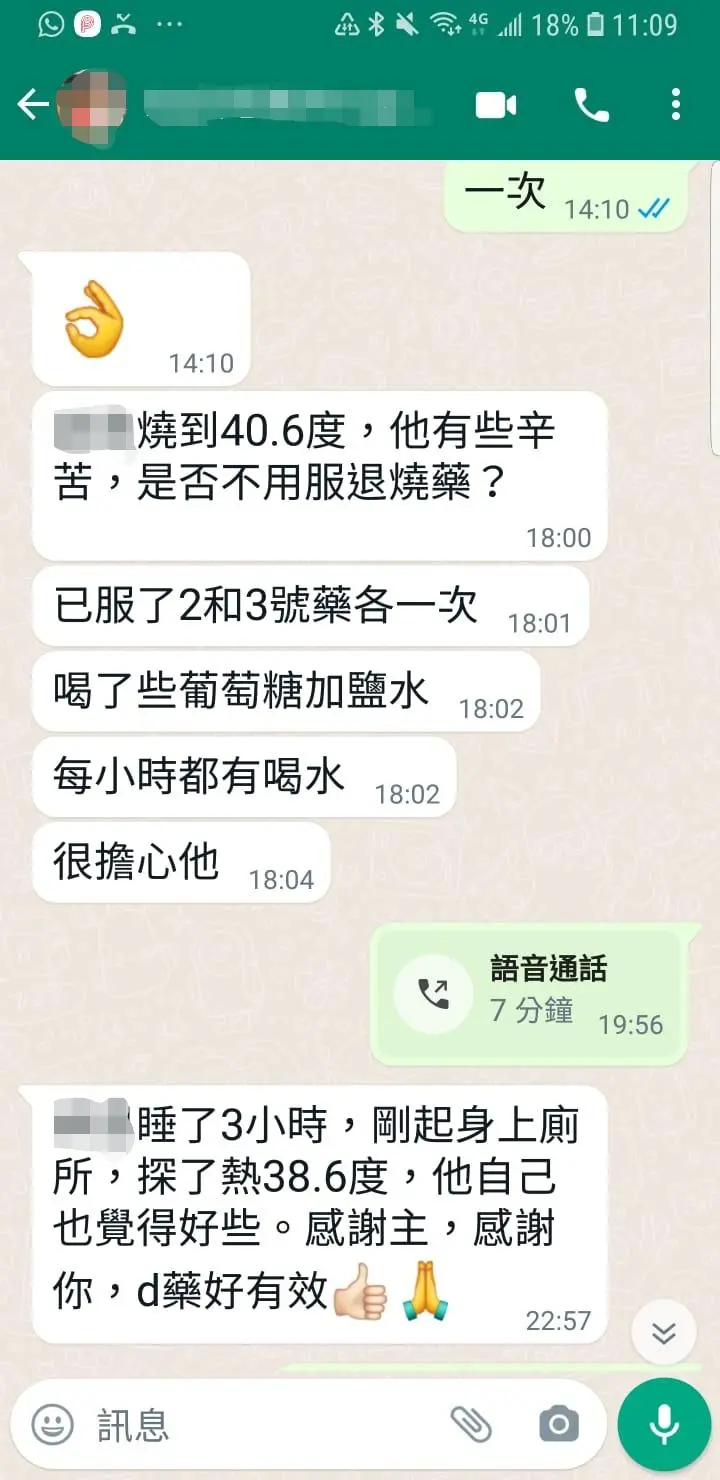The height and width of the screenshot is (1480, 720).
Task: Start a video call
Action: point(496,104)
